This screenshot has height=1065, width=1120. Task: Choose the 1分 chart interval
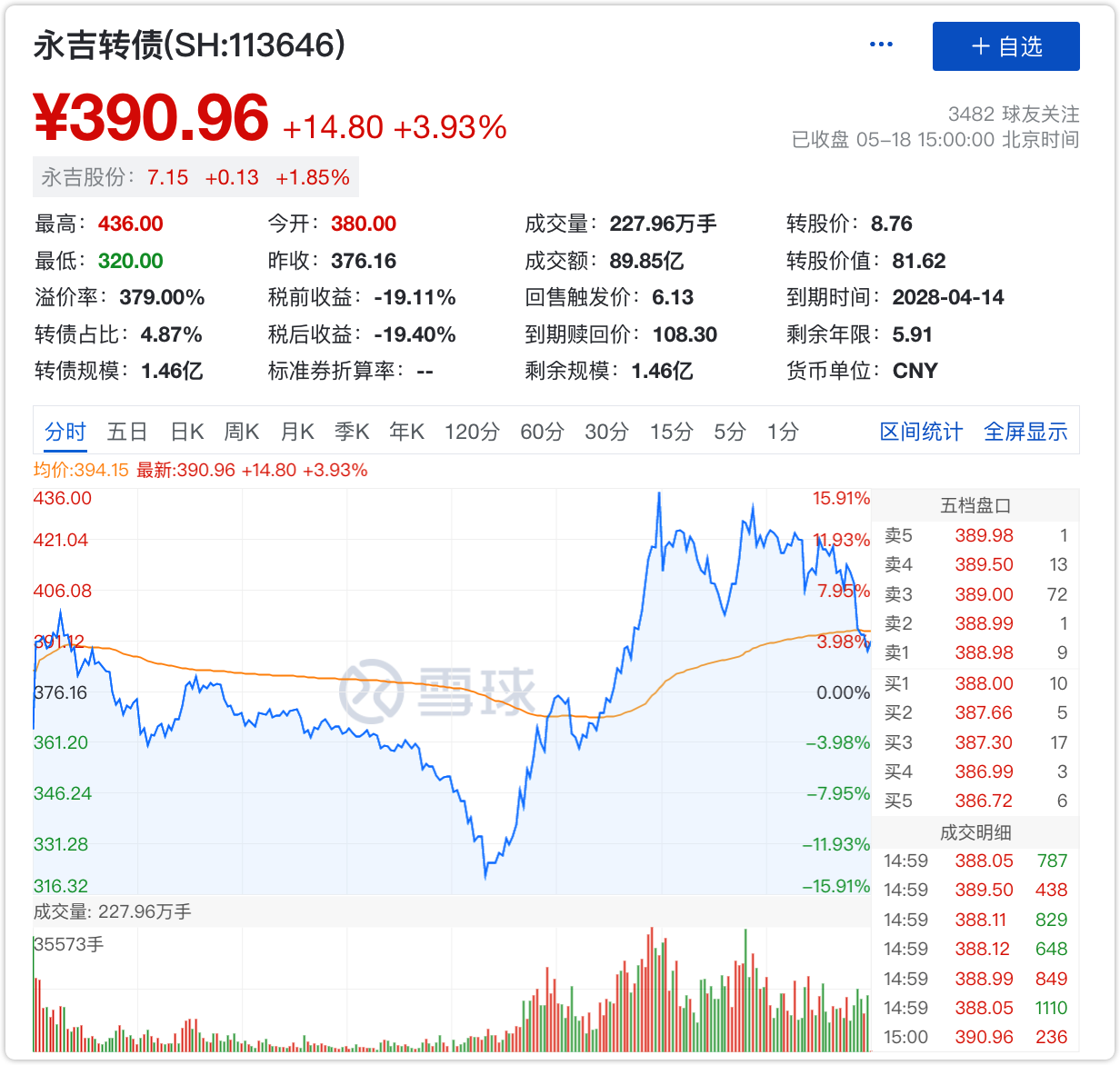(x=783, y=432)
